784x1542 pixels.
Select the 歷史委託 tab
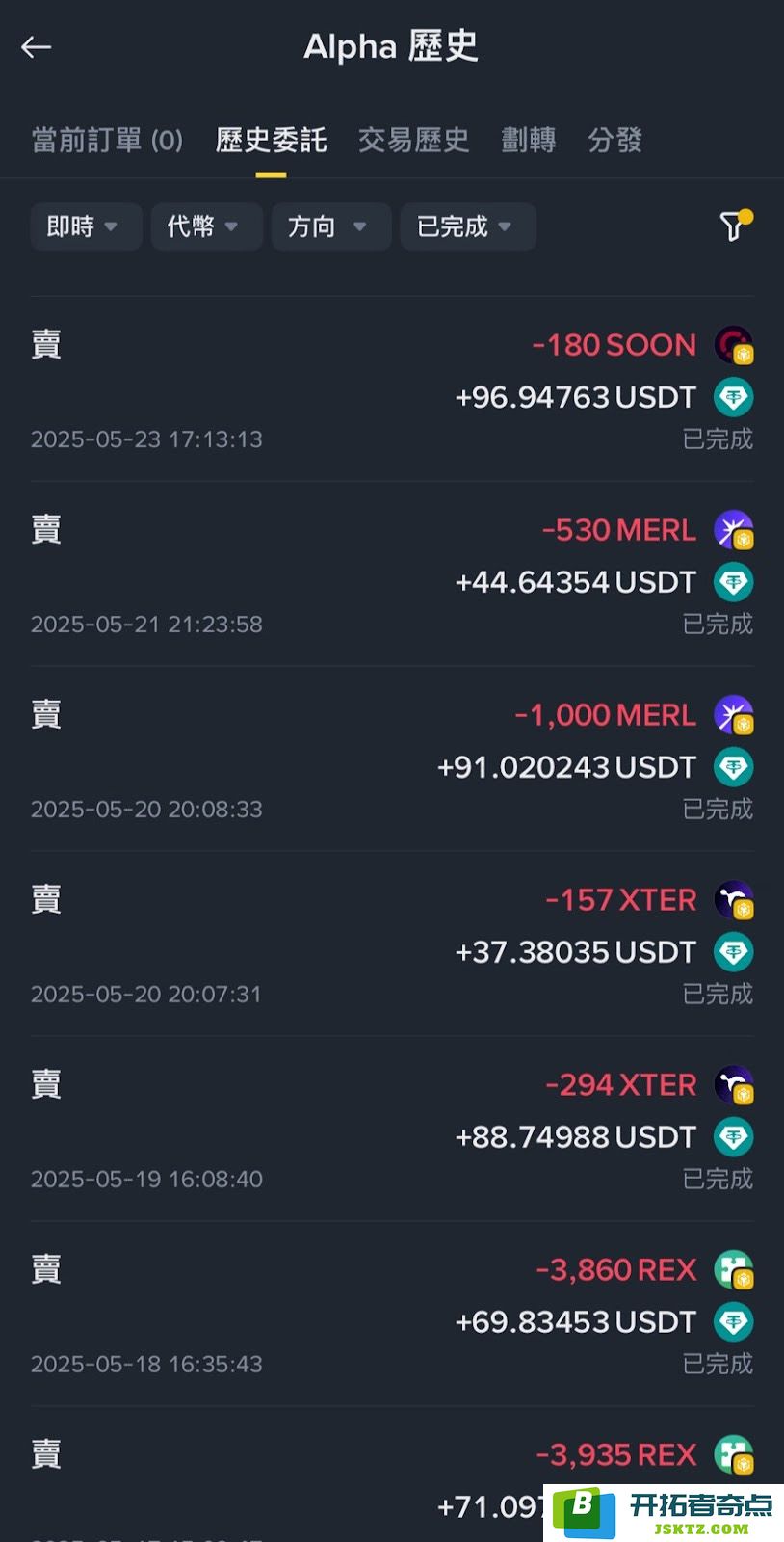tap(271, 141)
